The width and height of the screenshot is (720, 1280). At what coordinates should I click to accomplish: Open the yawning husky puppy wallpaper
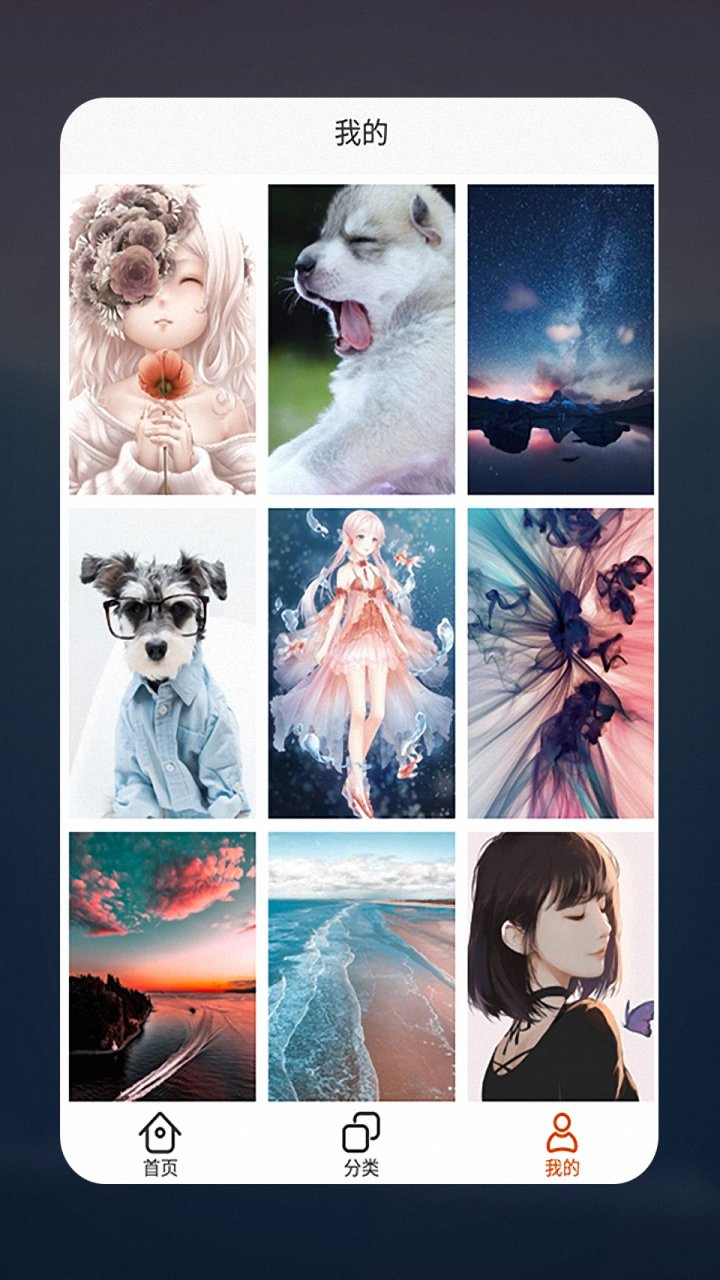click(x=361, y=339)
